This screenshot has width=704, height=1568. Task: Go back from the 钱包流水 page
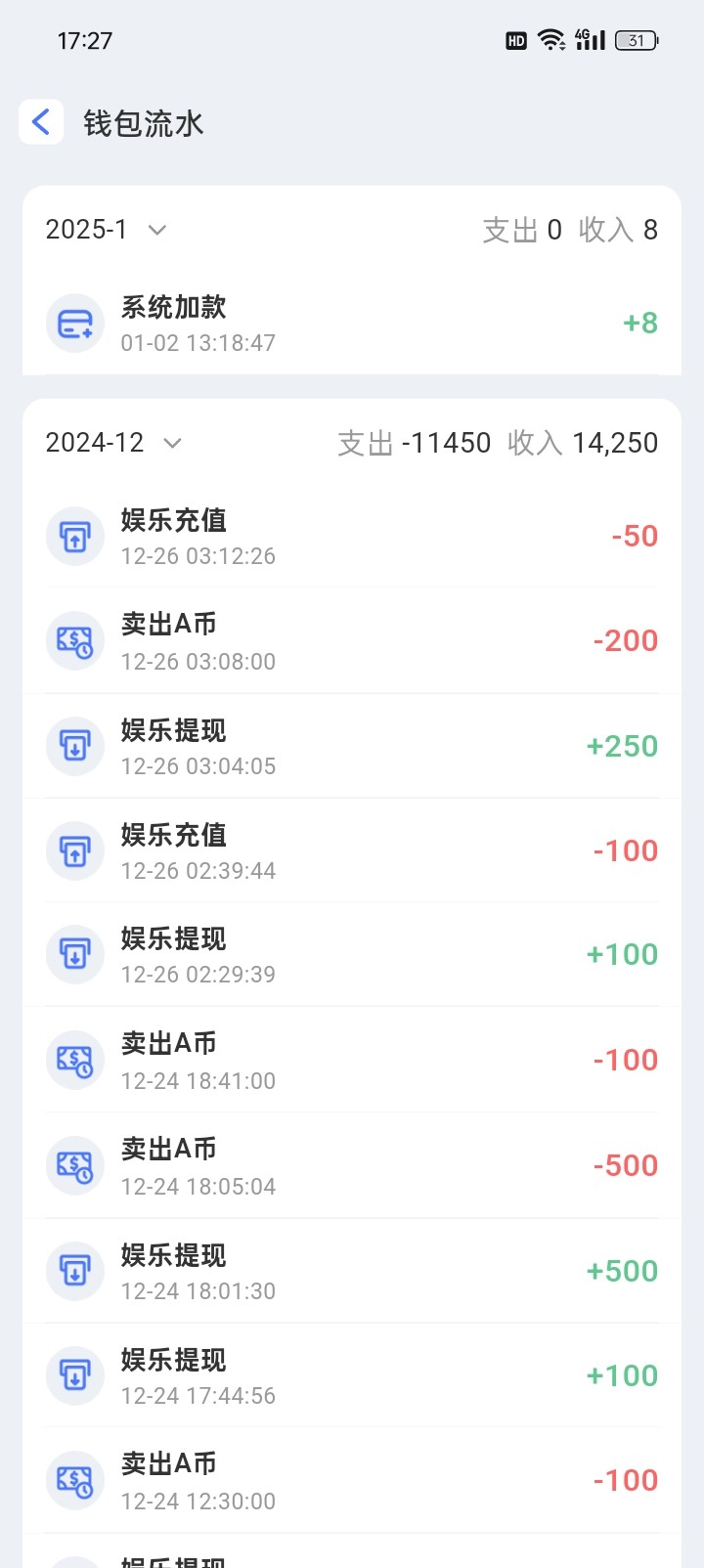(x=41, y=122)
